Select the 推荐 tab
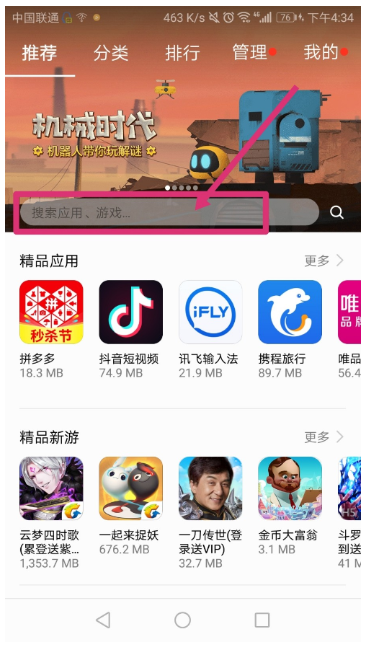Viewport: 374px width, 655px height. 39,53
